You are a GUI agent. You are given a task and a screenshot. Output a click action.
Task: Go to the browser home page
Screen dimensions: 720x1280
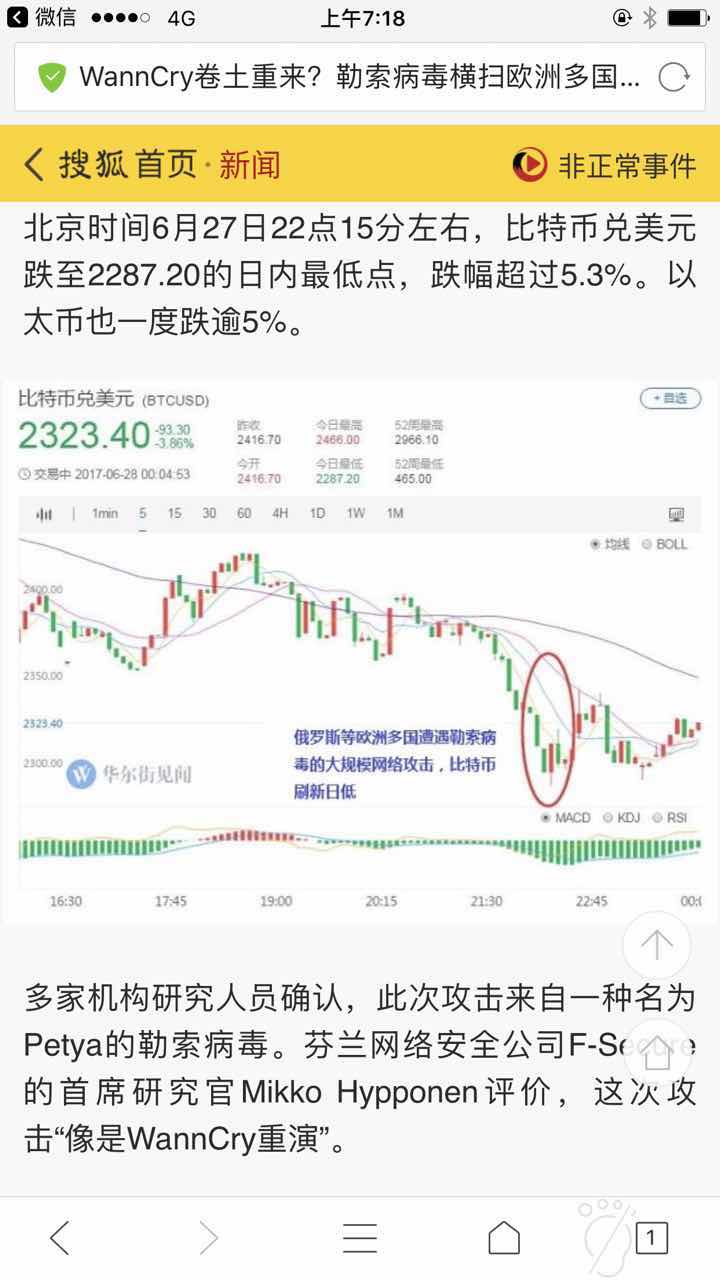504,1238
